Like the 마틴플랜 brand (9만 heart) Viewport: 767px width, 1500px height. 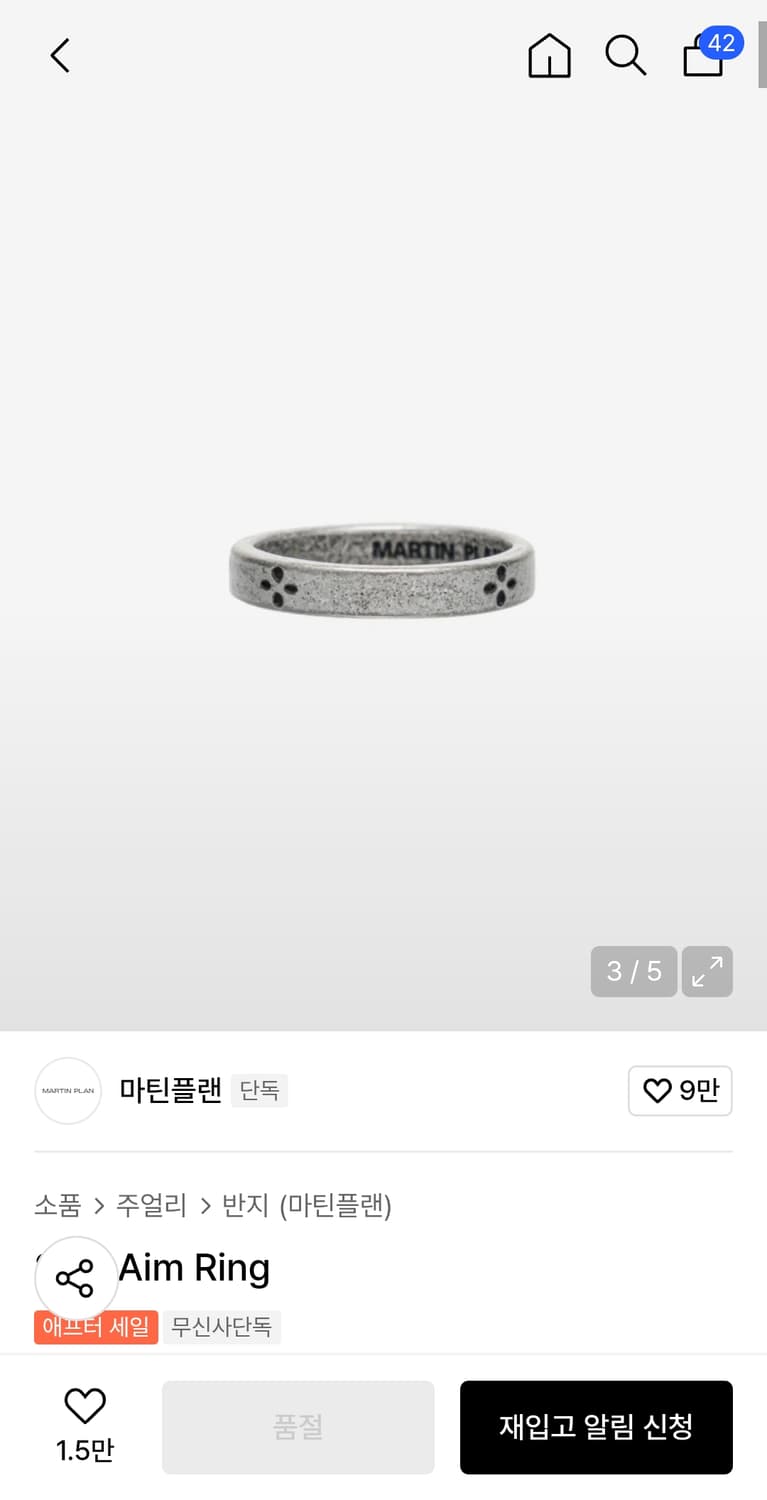[x=680, y=1091]
